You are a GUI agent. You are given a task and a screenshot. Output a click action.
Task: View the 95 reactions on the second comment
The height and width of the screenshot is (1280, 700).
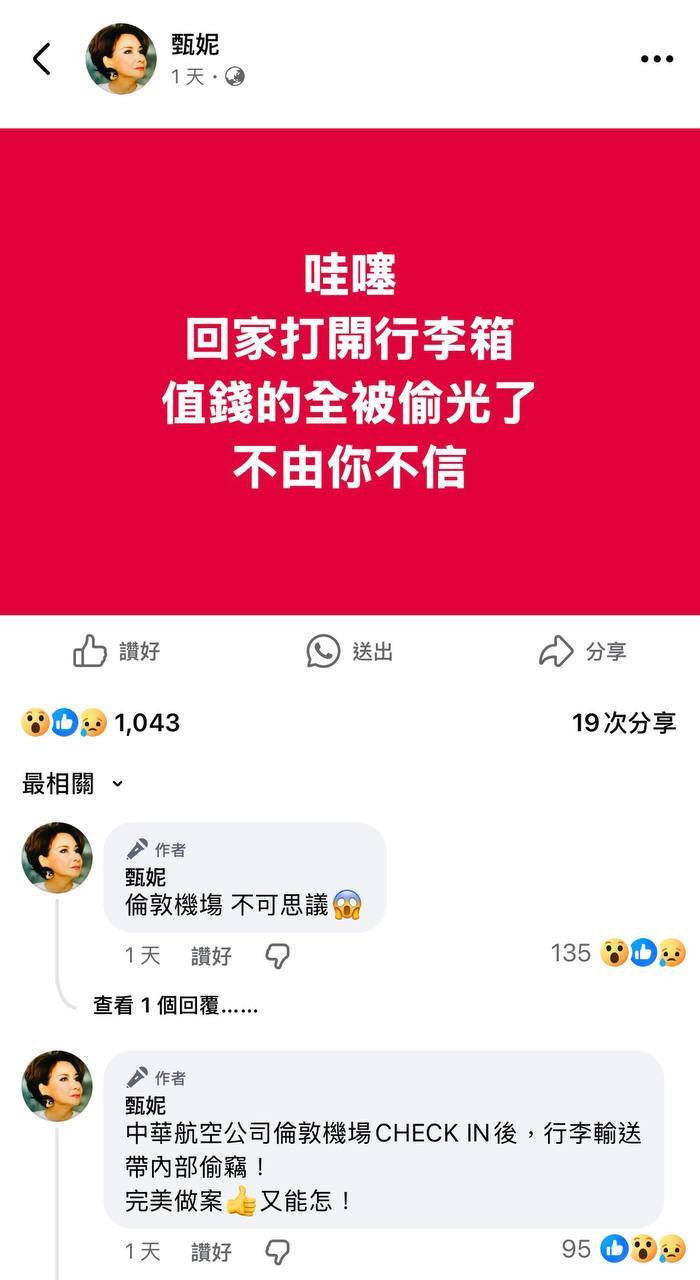(624, 1248)
